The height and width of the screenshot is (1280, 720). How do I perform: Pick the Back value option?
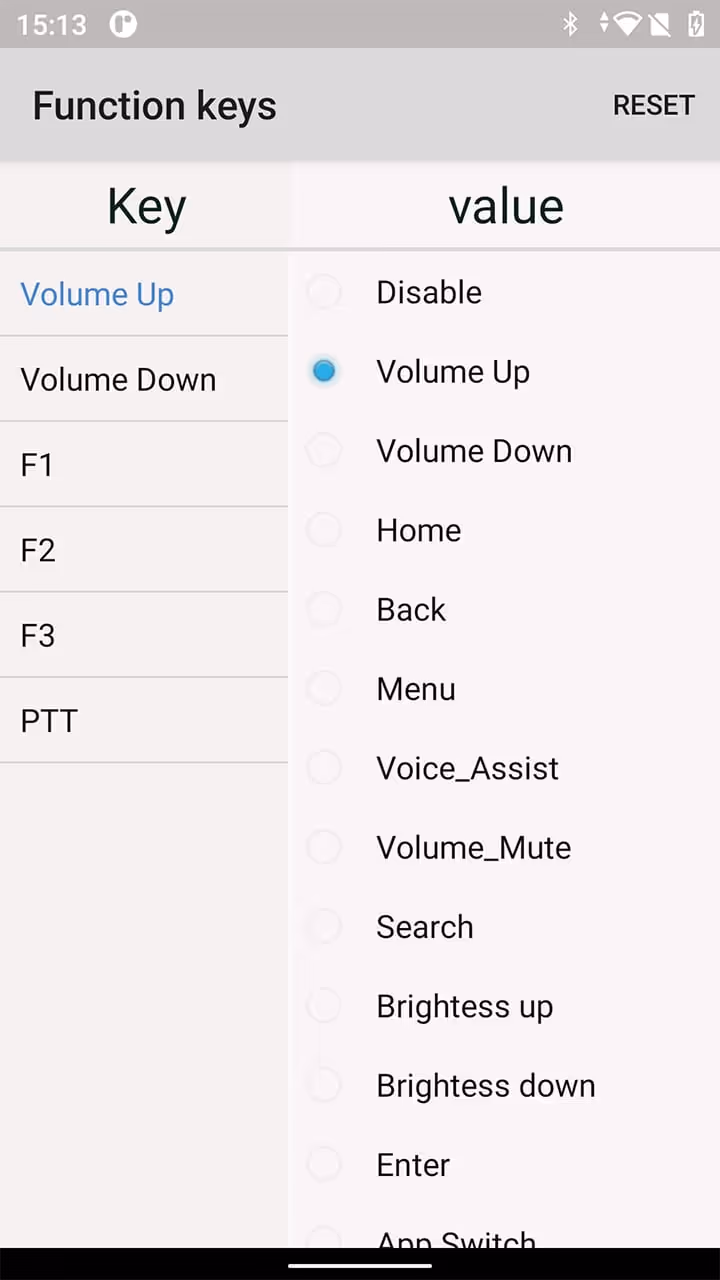pos(504,609)
